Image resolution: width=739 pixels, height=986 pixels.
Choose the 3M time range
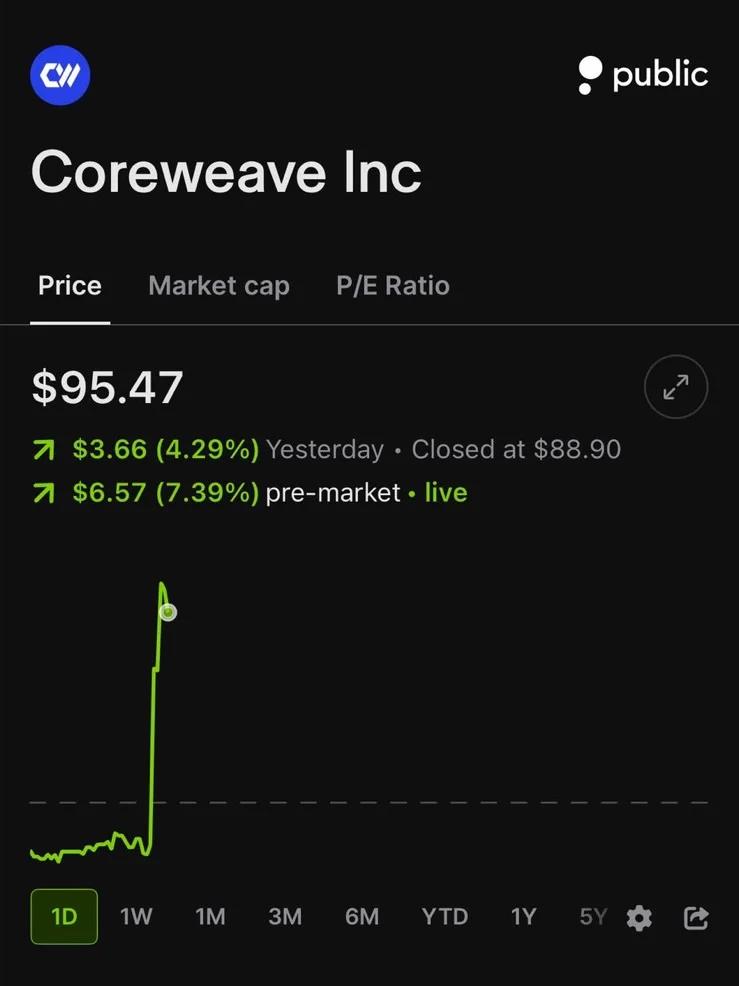tap(285, 916)
